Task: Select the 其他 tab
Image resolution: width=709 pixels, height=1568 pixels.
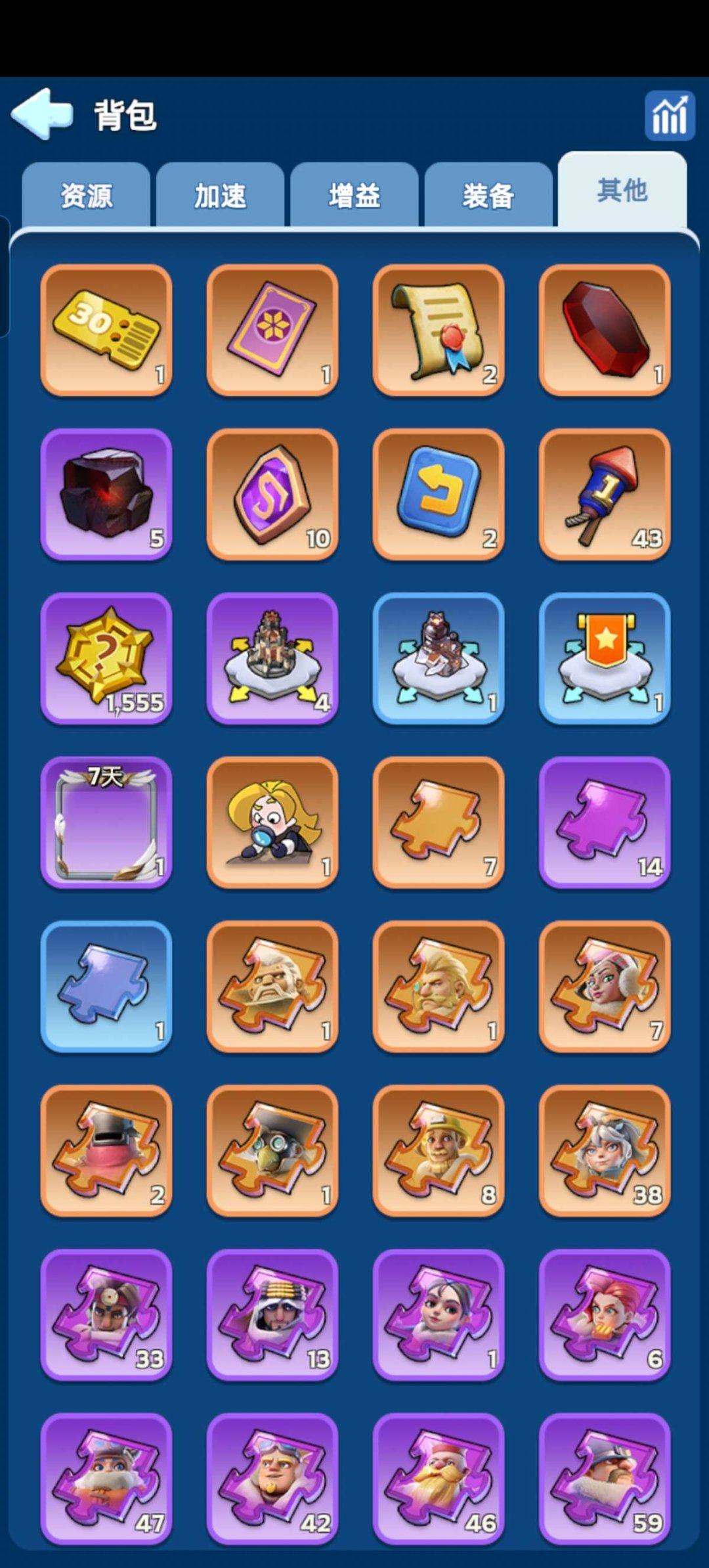Action: point(622,190)
